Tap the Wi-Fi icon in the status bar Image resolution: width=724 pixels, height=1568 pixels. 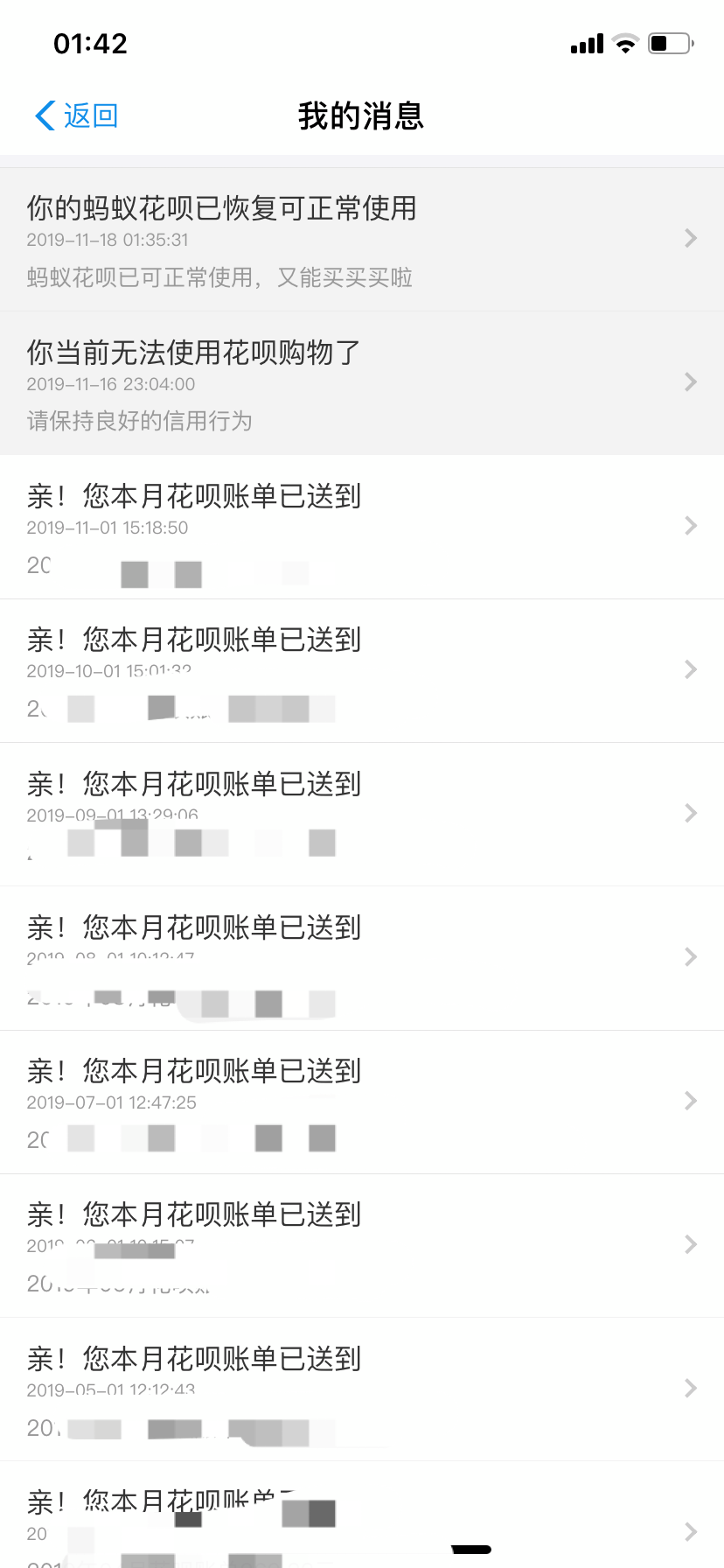[625, 42]
